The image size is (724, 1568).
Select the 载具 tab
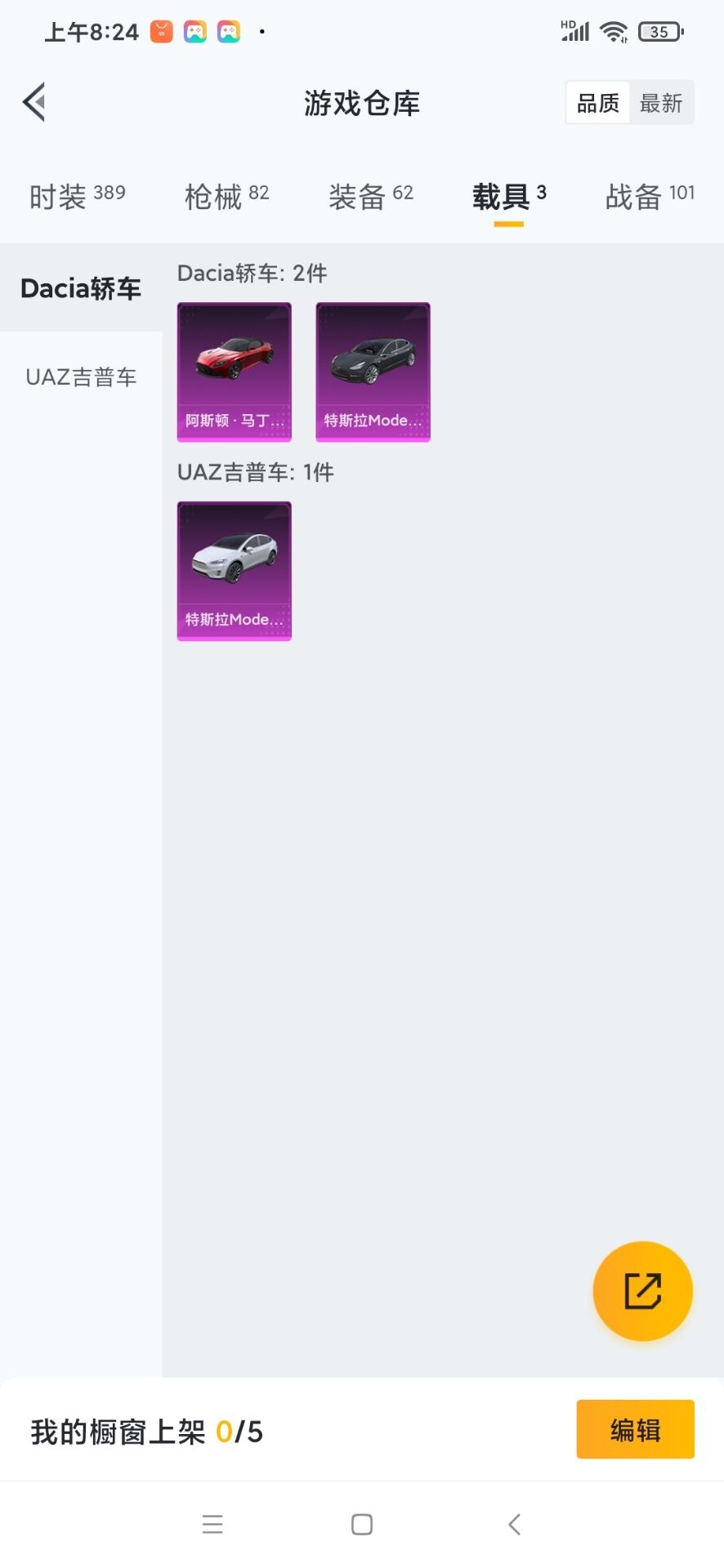coord(508,197)
